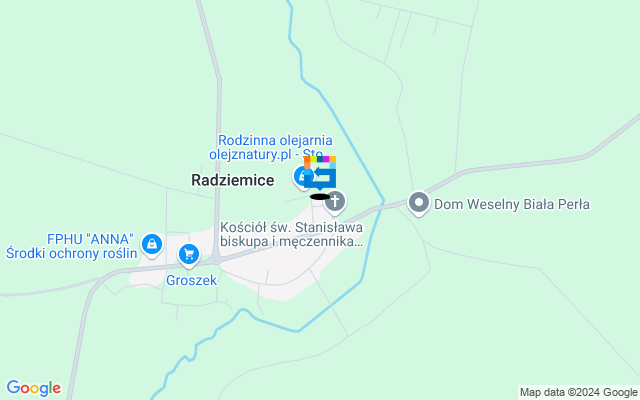Open the Dom Weselny Biała Perła pin
The height and width of the screenshot is (400, 640).
[419, 204]
